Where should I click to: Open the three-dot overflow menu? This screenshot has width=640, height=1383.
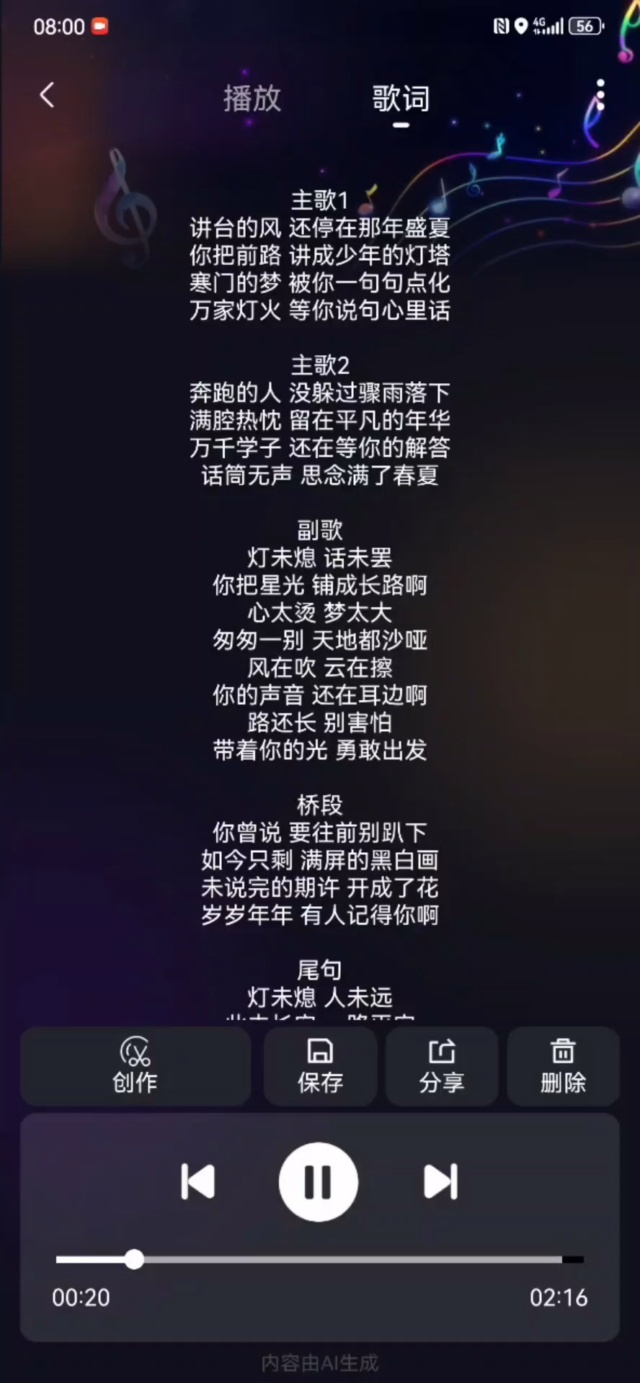click(600, 95)
